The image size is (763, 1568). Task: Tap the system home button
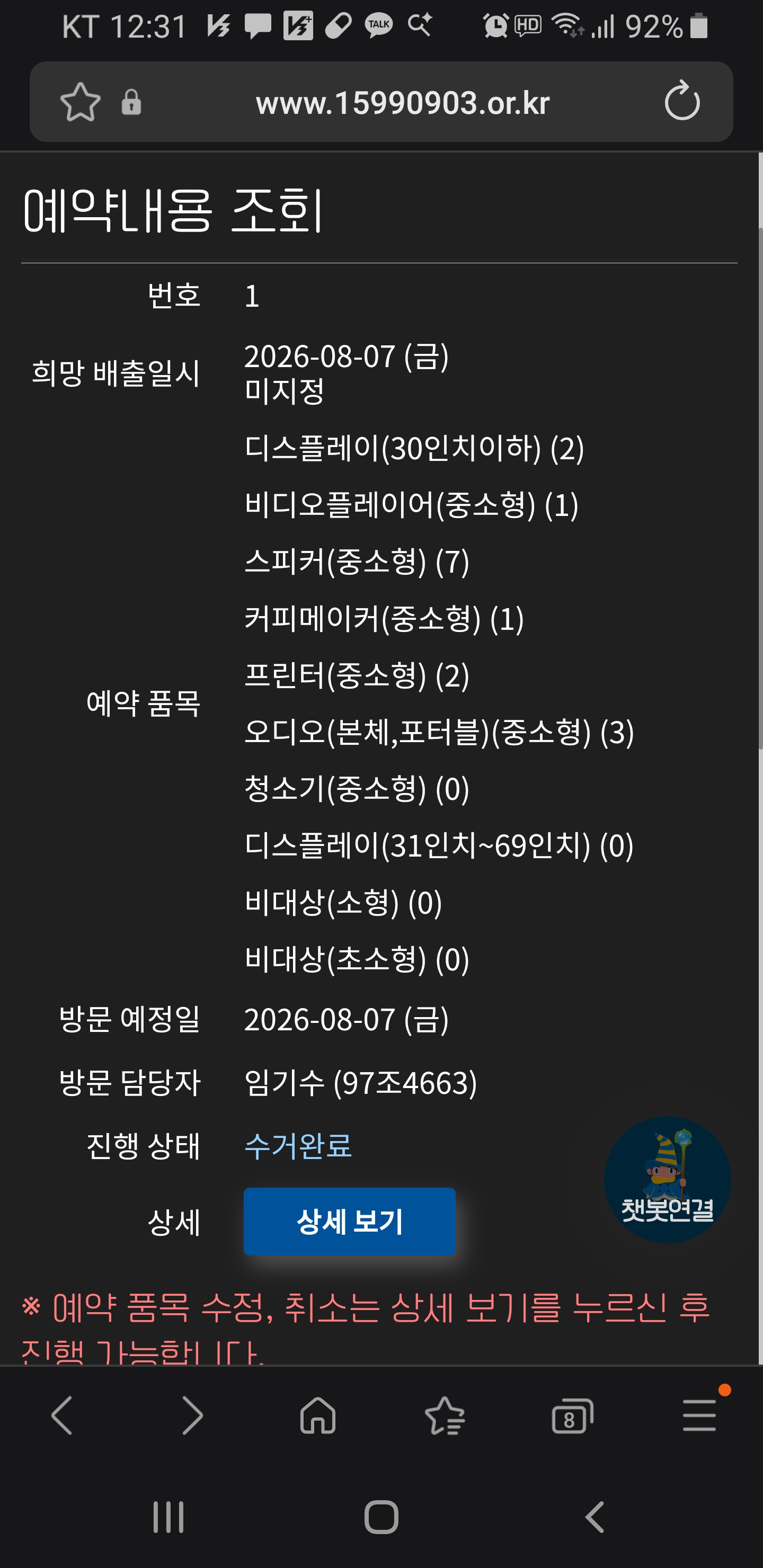point(381,1517)
